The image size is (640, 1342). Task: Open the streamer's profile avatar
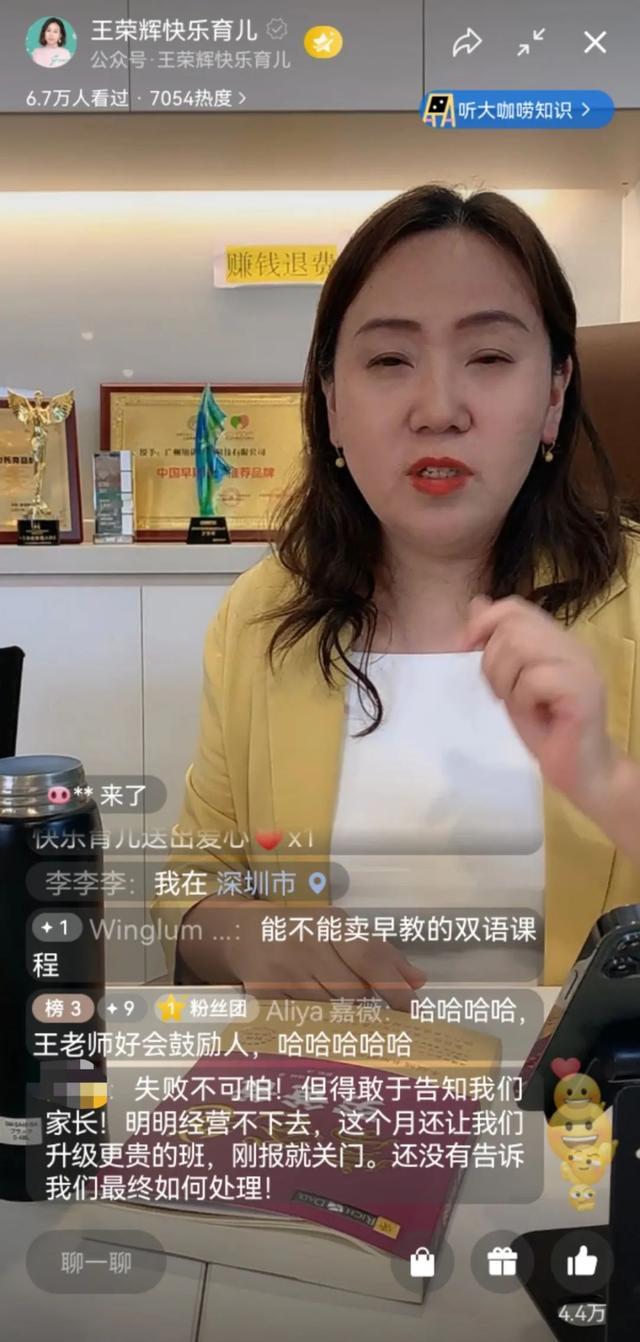[51, 42]
